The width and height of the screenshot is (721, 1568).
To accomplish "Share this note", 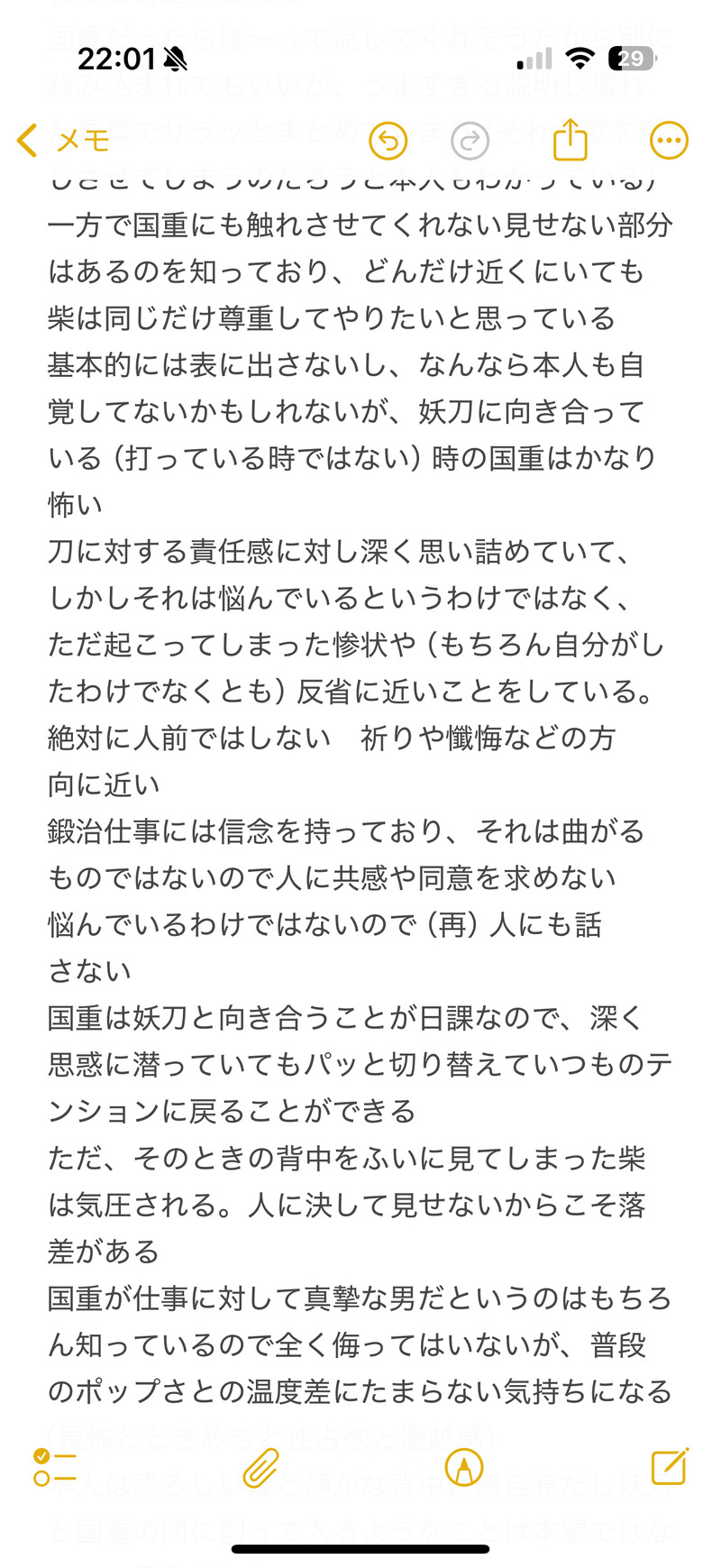I will [570, 139].
